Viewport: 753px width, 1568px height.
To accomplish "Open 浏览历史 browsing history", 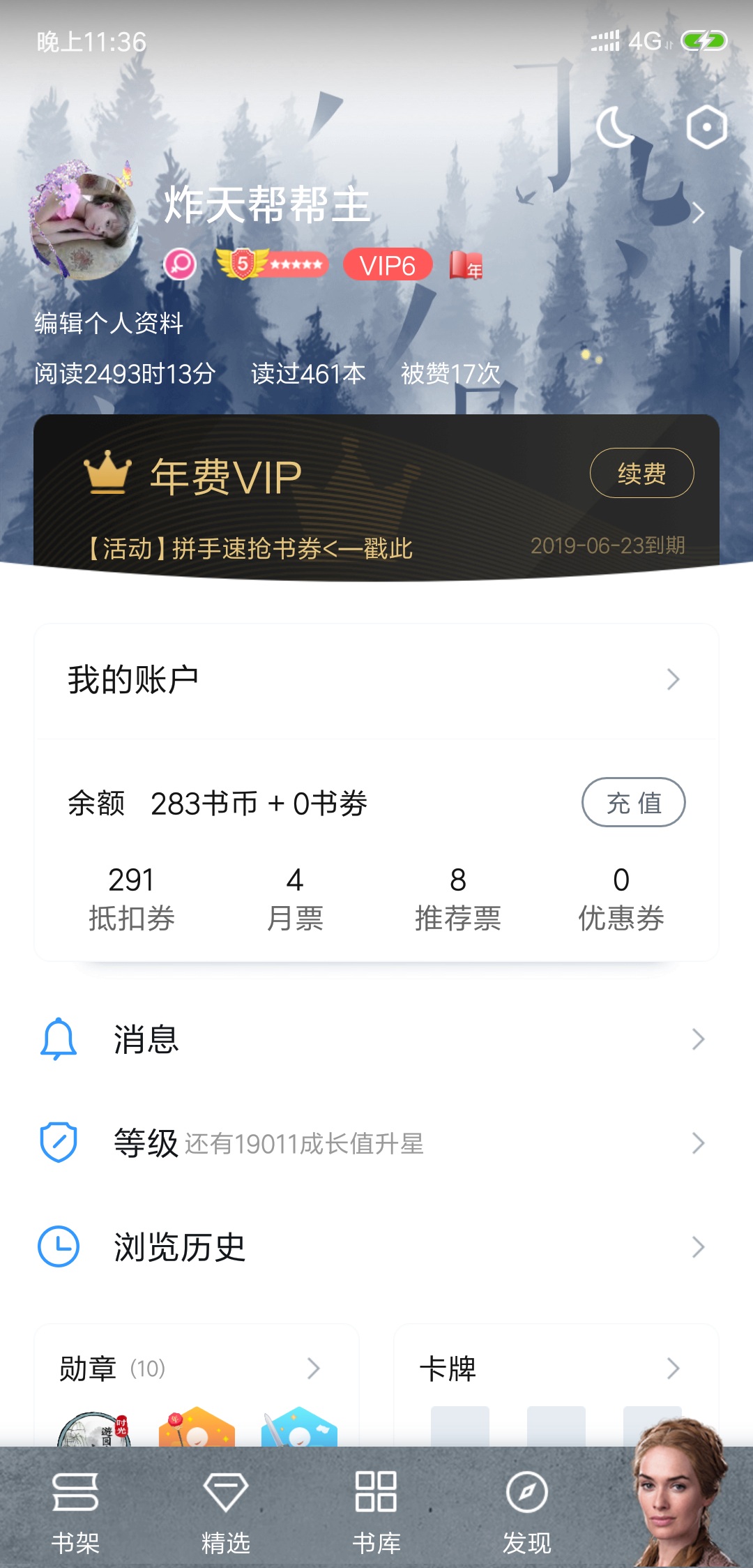I will 376,1247.
